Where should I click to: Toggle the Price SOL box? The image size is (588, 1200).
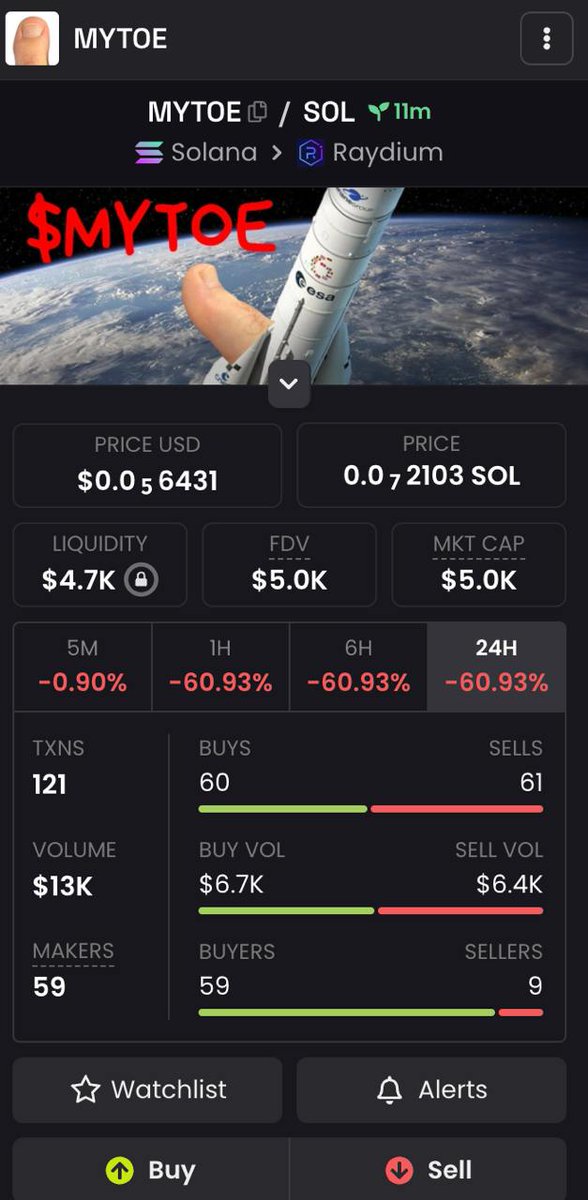[431, 465]
